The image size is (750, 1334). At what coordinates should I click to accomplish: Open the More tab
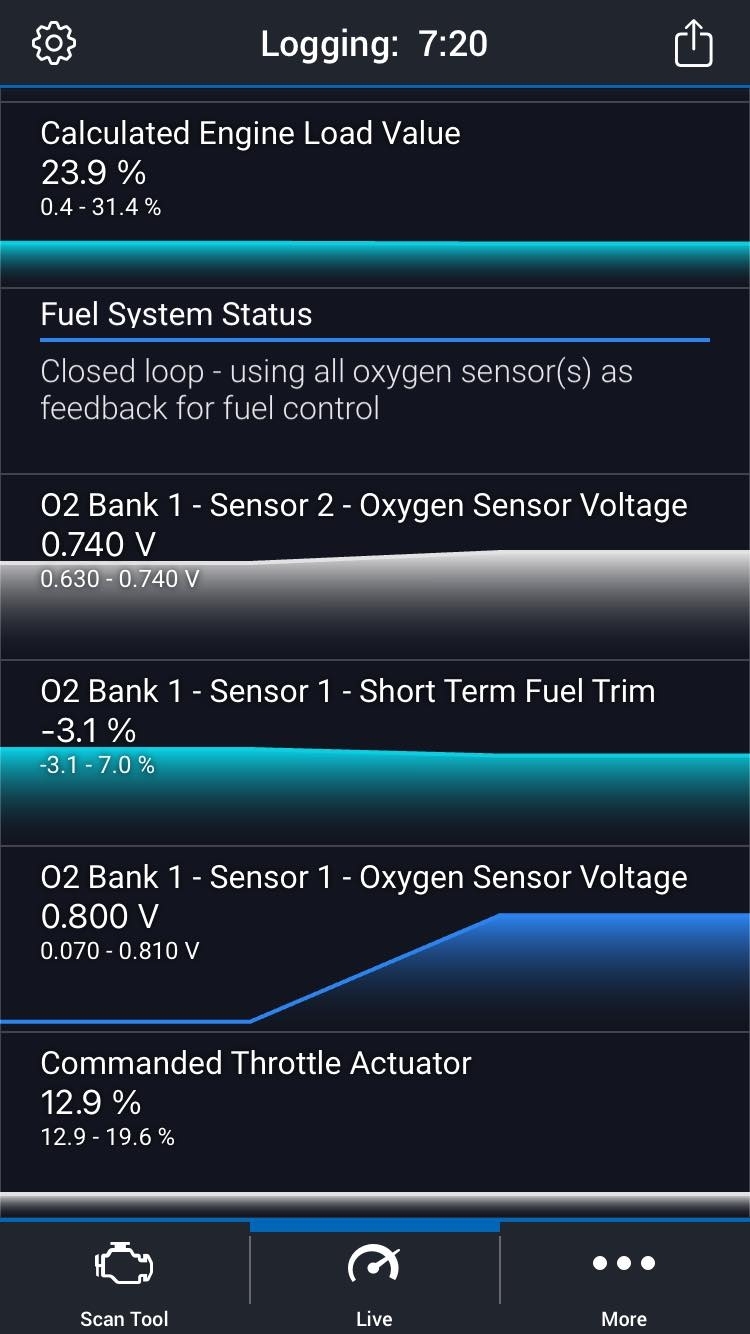pos(624,1280)
